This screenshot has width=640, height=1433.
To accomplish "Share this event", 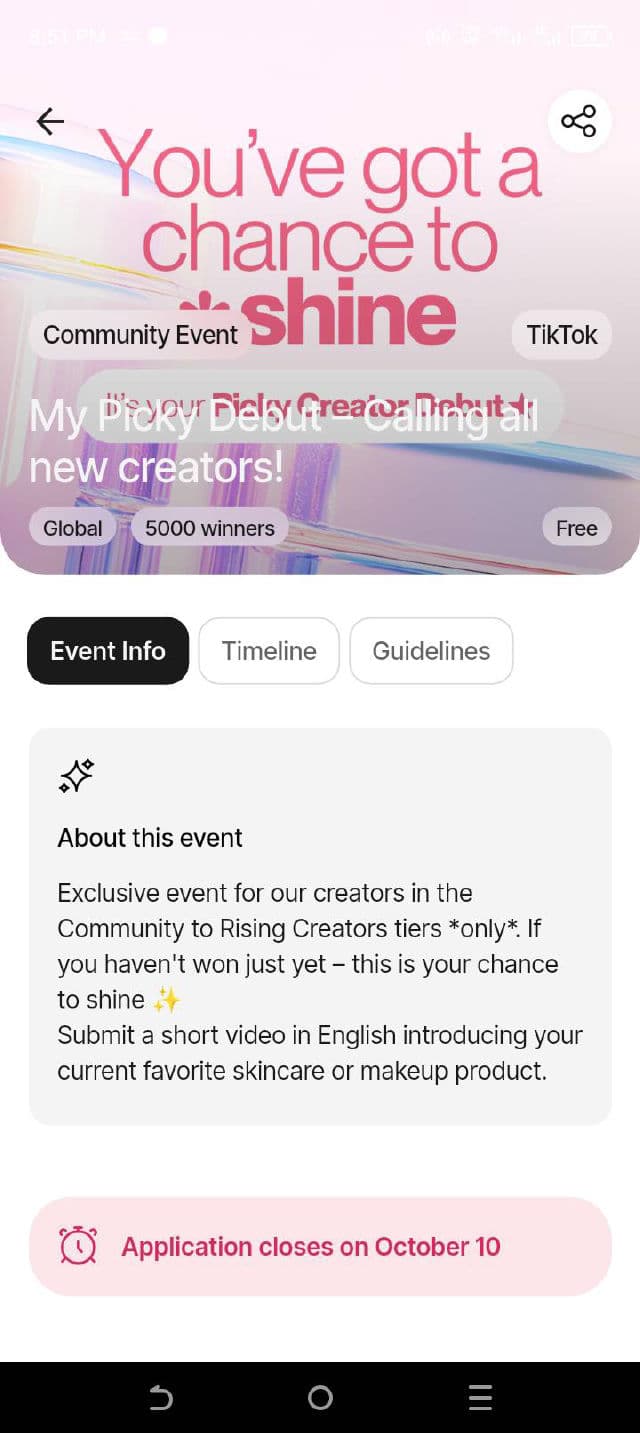I will pos(579,121).
